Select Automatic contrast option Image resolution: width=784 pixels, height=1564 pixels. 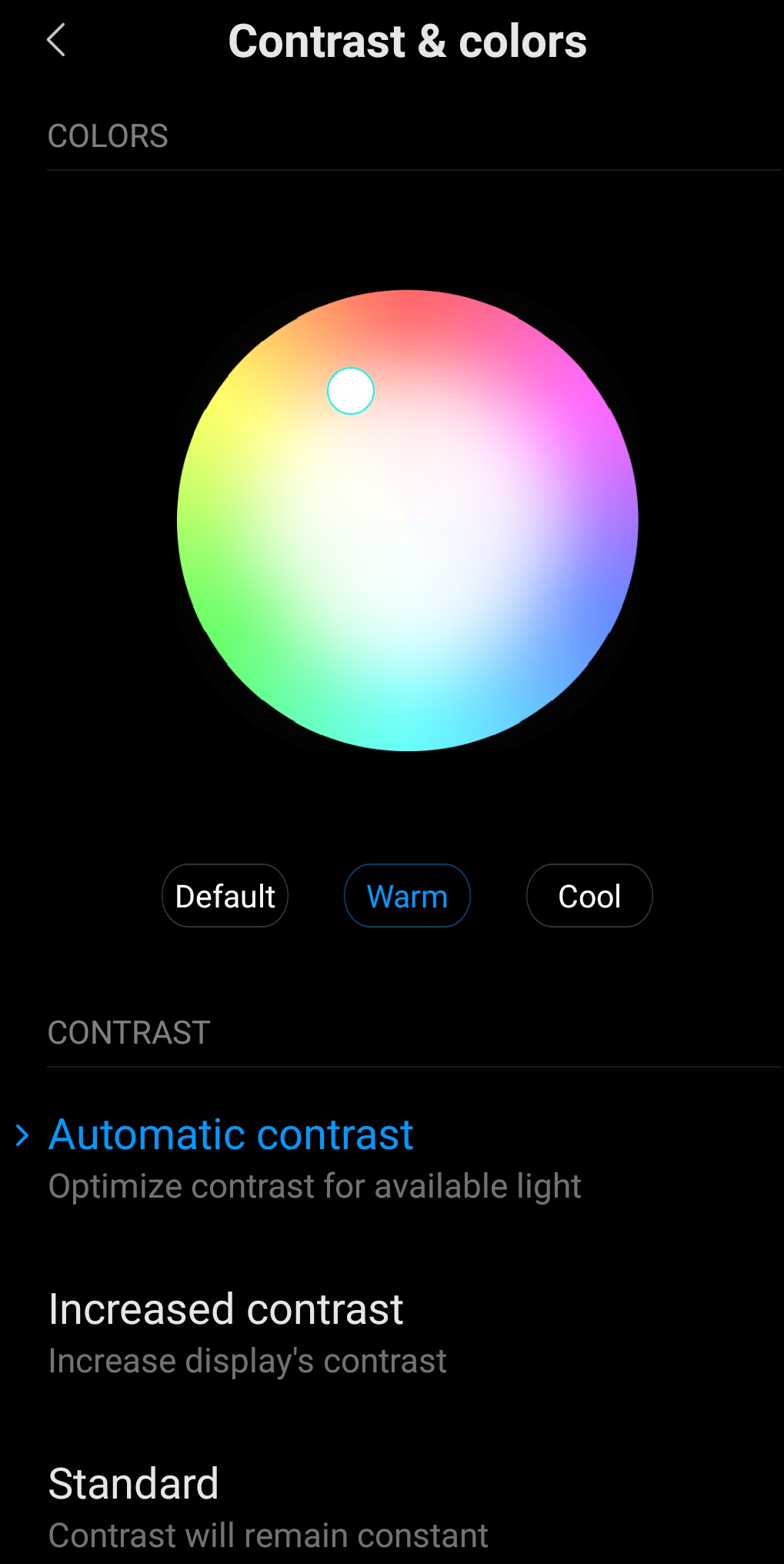tap(392, 1158)
